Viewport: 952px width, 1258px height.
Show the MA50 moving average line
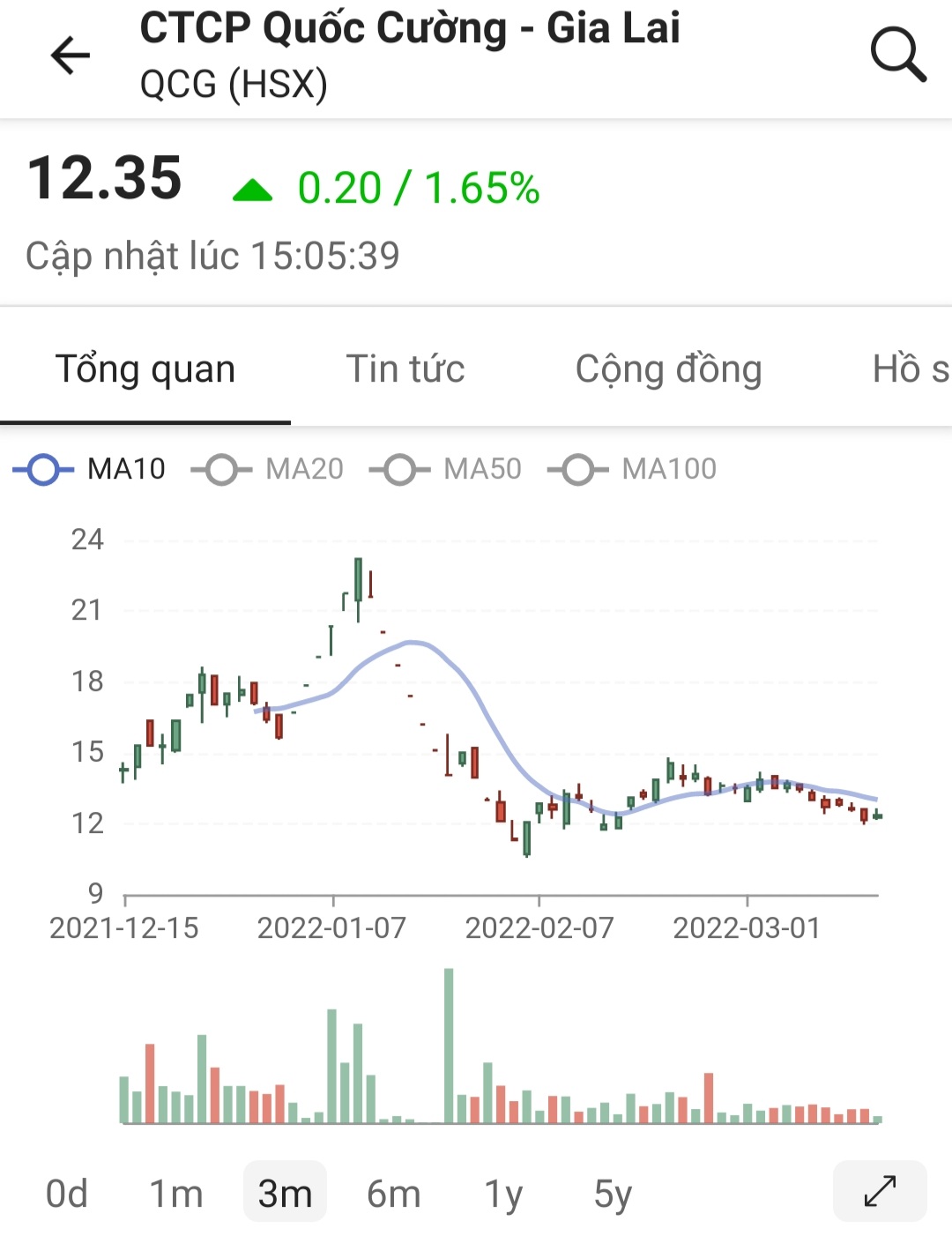click(446, 469)
